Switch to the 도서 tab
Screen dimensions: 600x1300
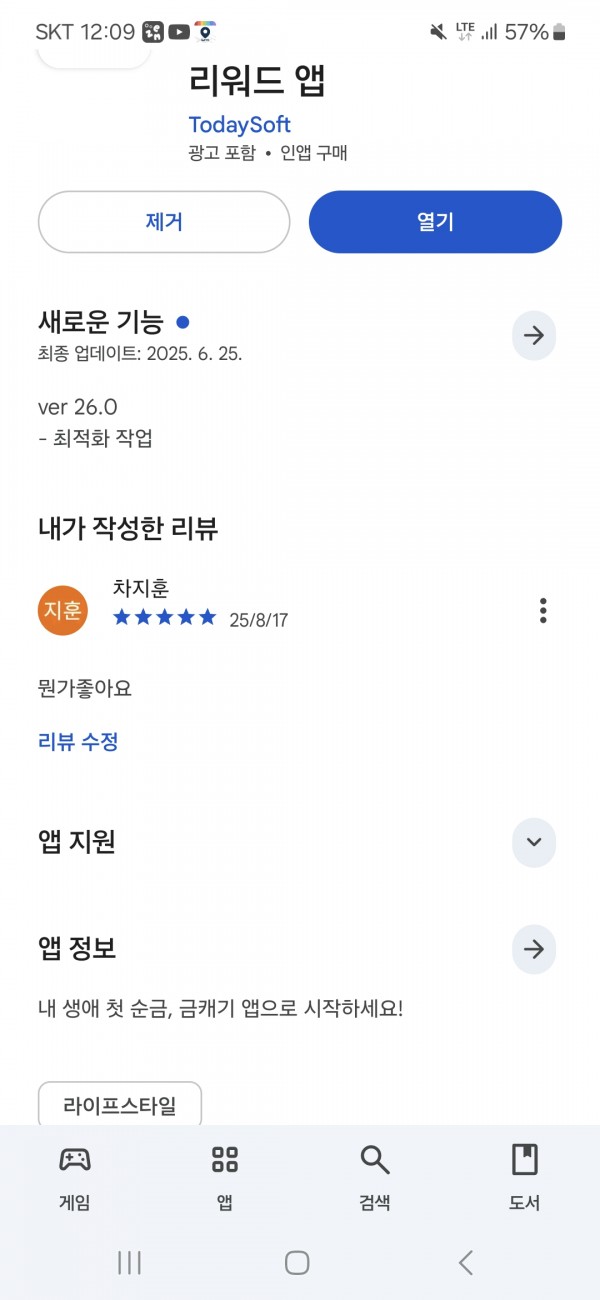click(x=525, y=1177)
